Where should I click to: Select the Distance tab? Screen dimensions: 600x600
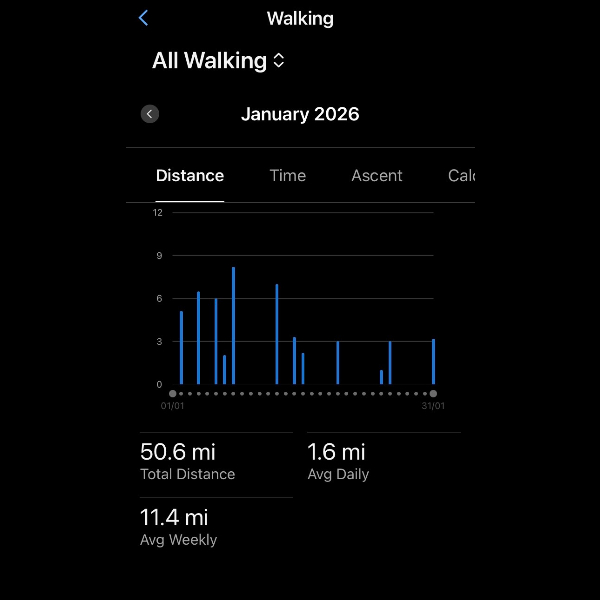pyautogui.click(x=190, y=176)
